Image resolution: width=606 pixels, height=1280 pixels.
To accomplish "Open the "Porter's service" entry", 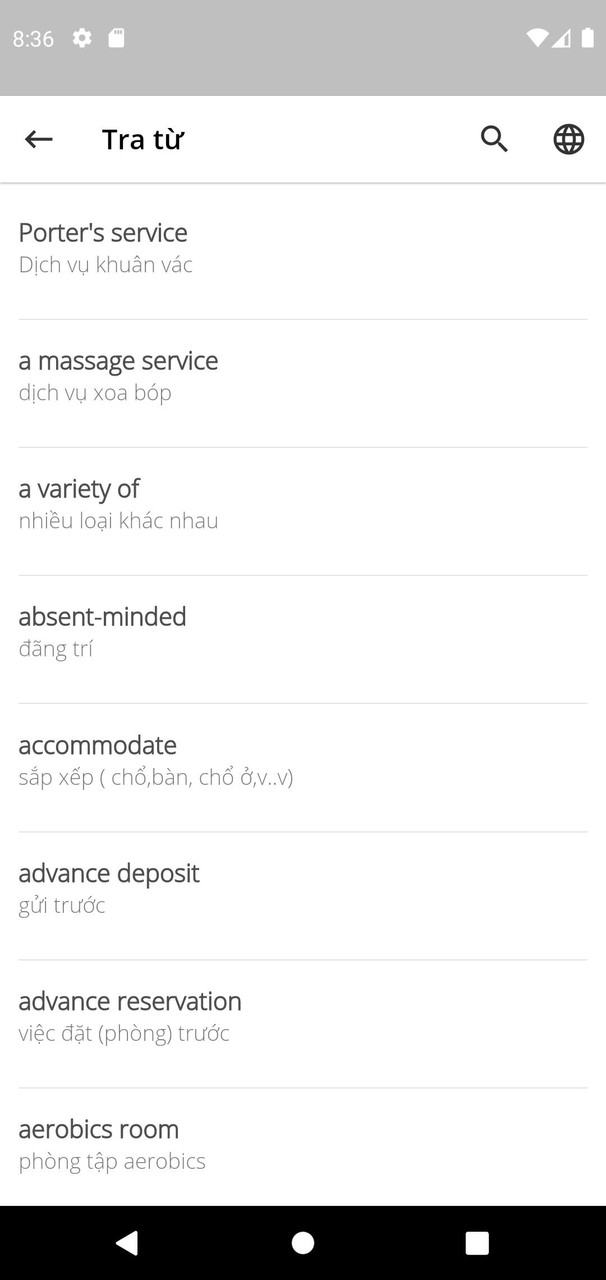I will click(302, 248).
